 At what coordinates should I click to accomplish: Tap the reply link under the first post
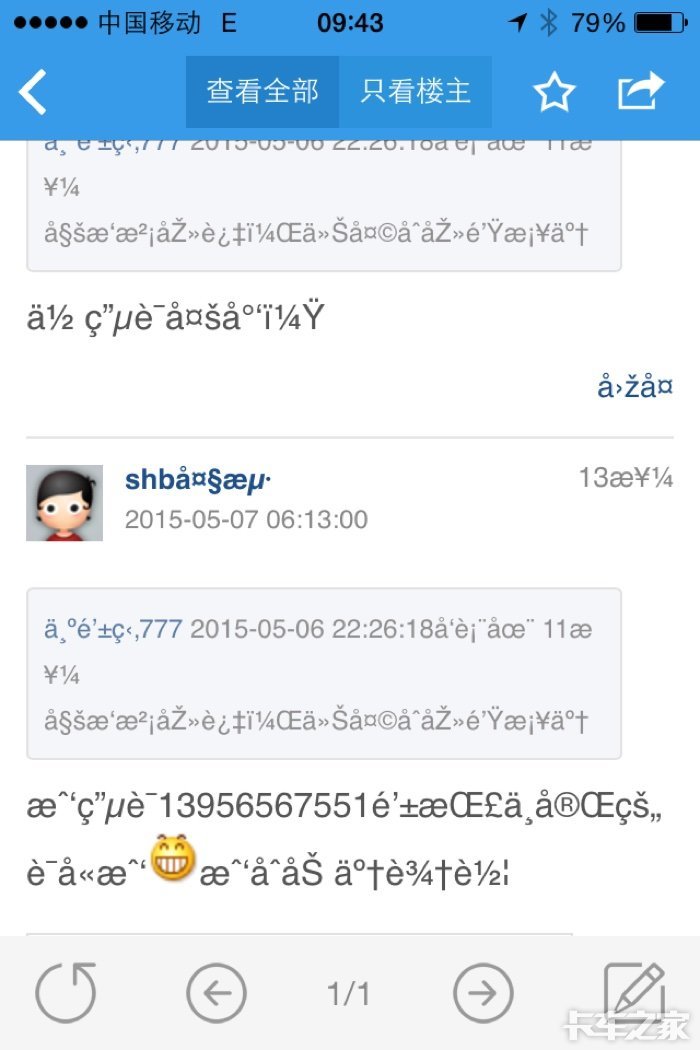click(634, 387)
